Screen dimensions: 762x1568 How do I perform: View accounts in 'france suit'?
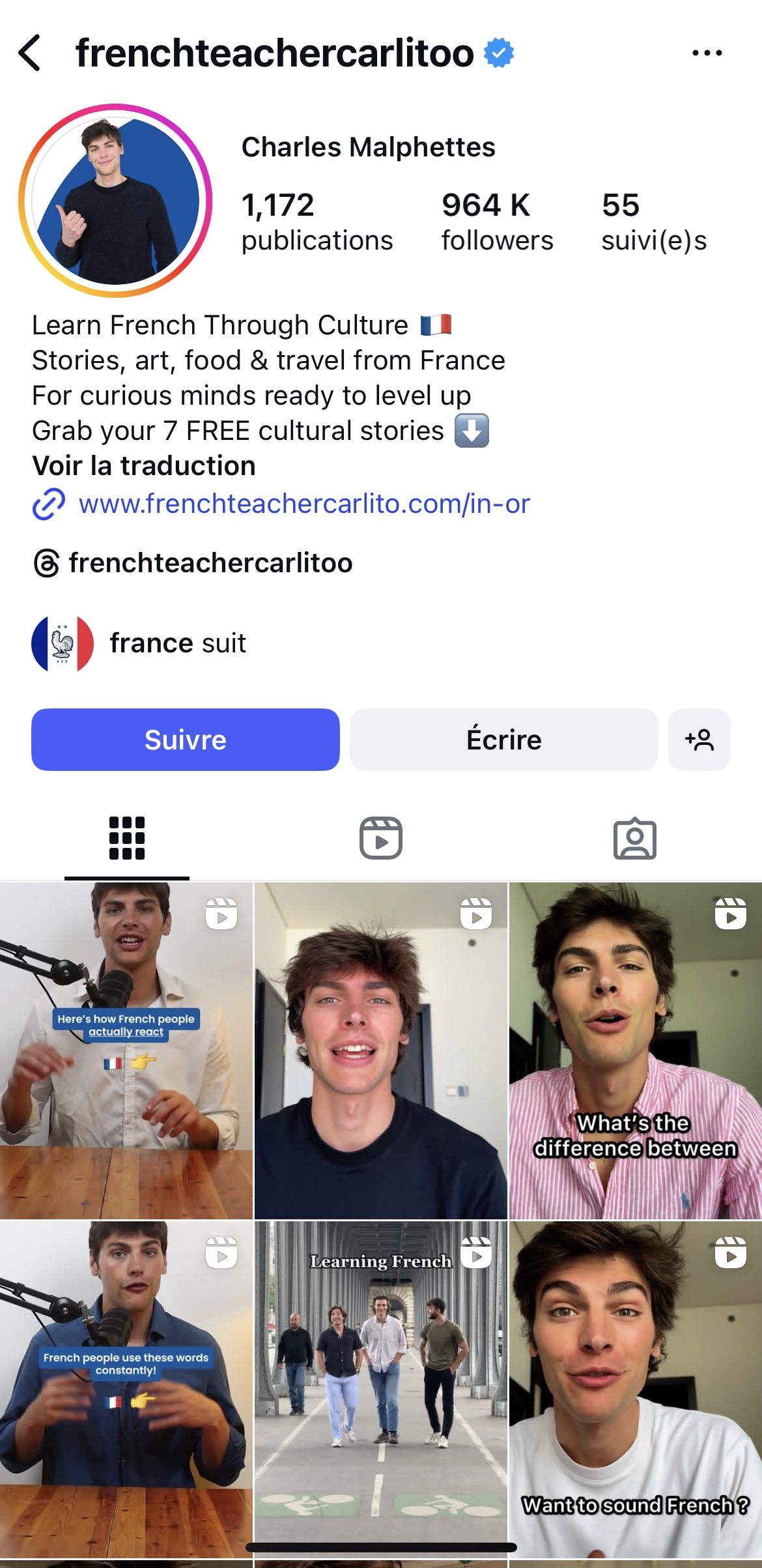(x=177, y=643)
